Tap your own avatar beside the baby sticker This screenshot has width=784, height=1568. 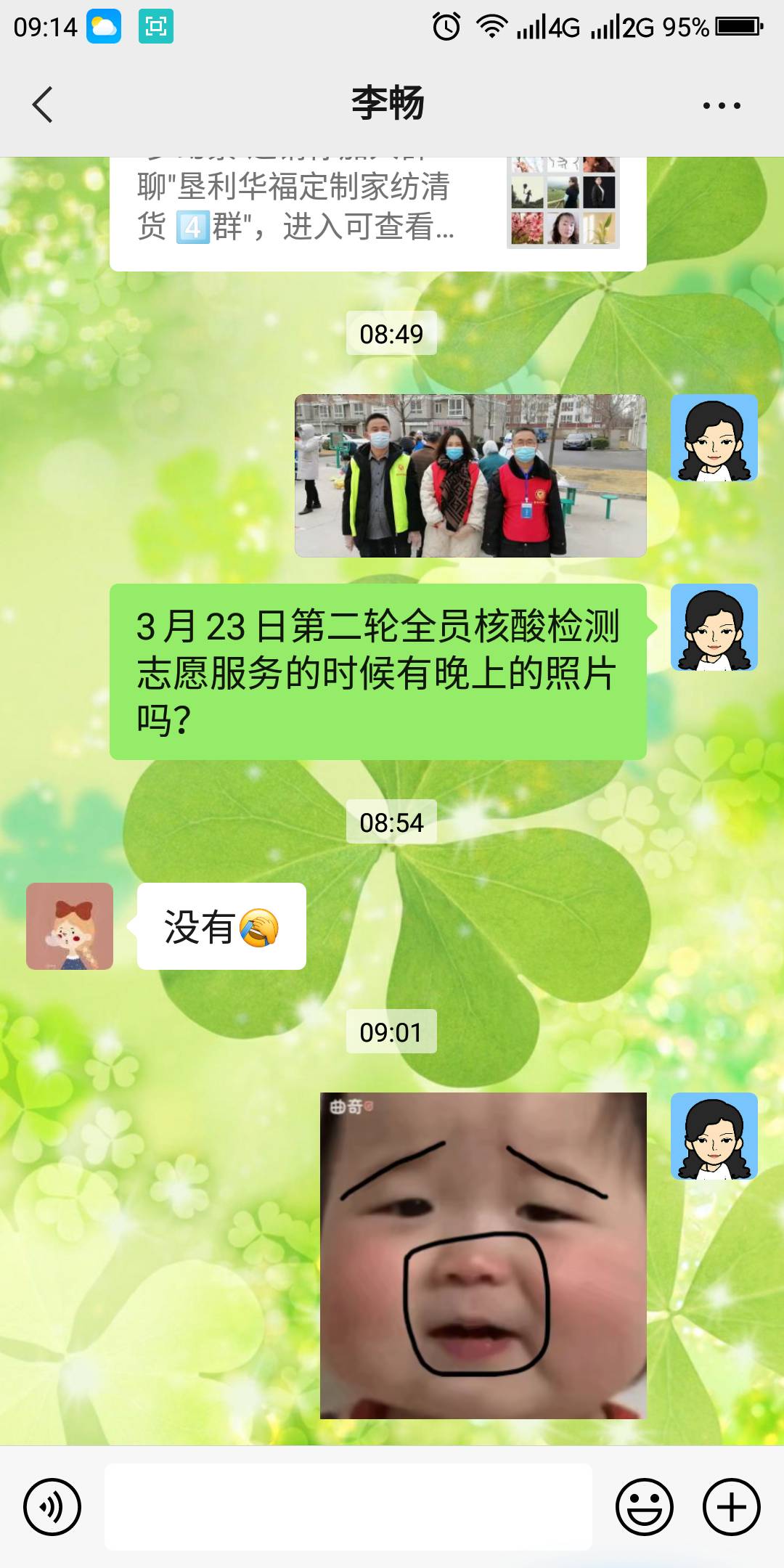(714, 1136)
